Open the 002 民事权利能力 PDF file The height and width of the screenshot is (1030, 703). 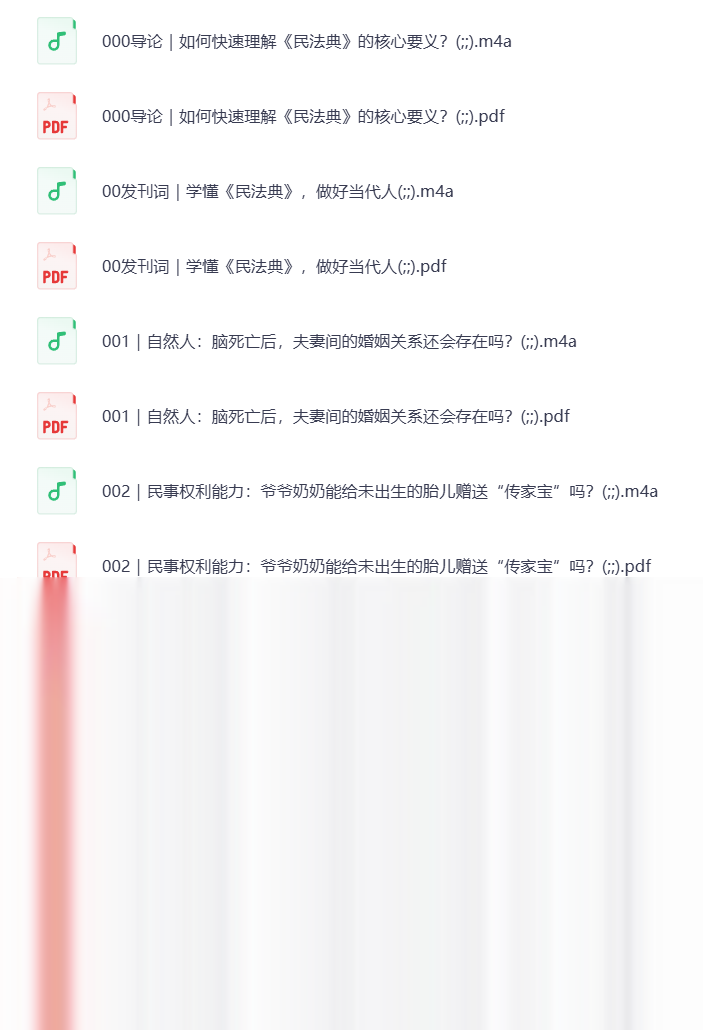376,566
